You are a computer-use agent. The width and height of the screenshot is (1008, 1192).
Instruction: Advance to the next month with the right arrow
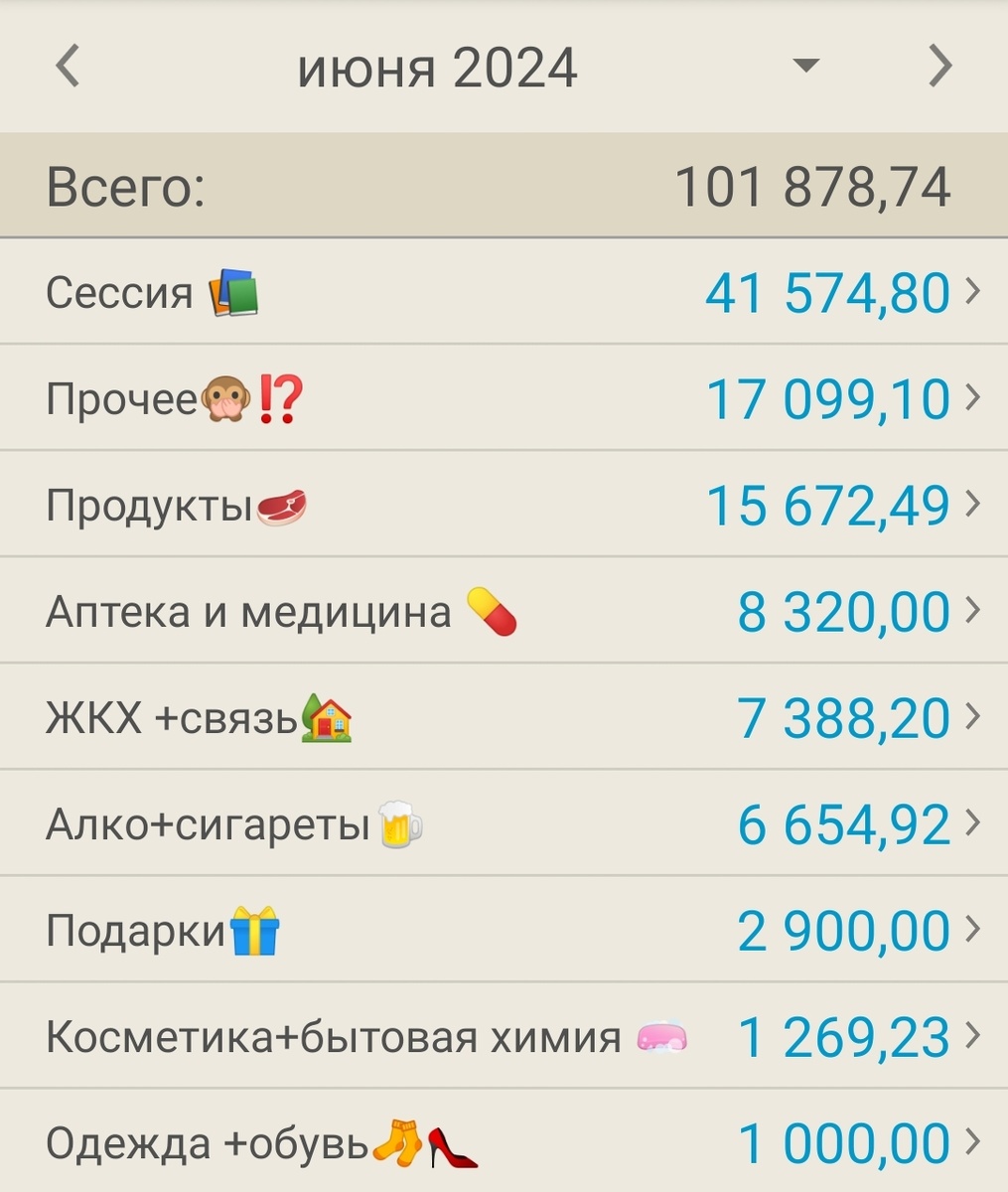point(938,66)
